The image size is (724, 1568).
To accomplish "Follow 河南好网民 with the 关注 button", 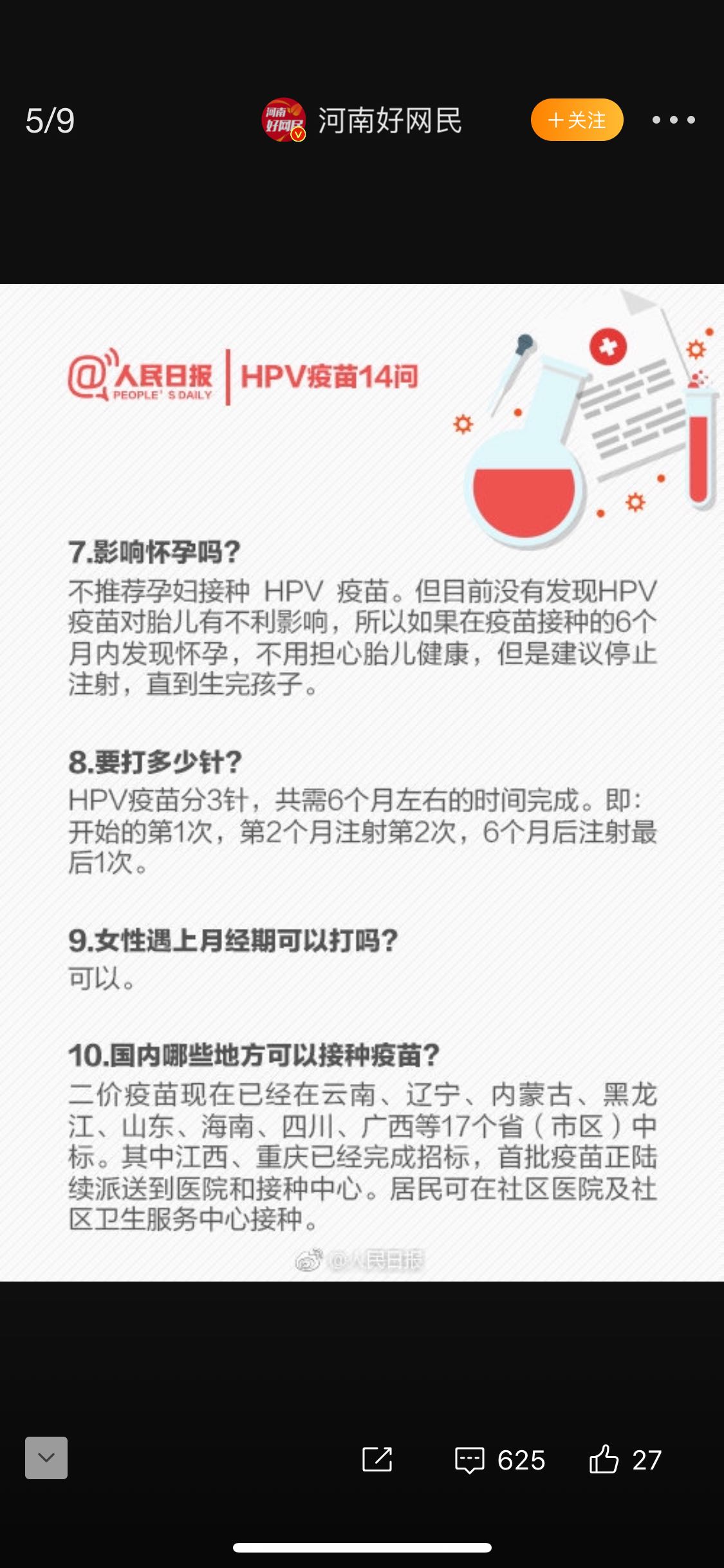I will (577, 120).
